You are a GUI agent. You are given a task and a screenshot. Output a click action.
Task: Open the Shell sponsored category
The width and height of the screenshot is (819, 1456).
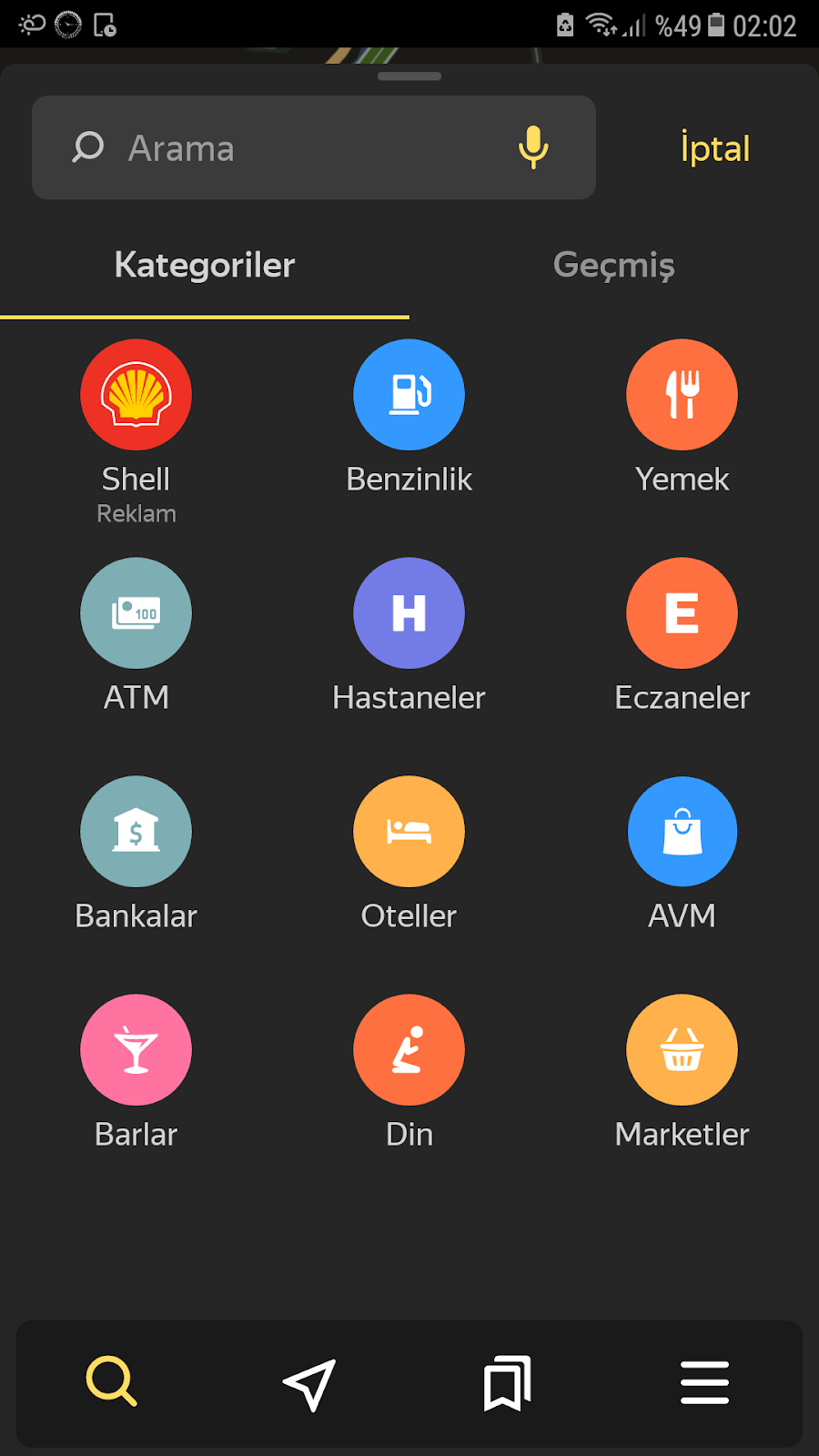tap(136, 395)
